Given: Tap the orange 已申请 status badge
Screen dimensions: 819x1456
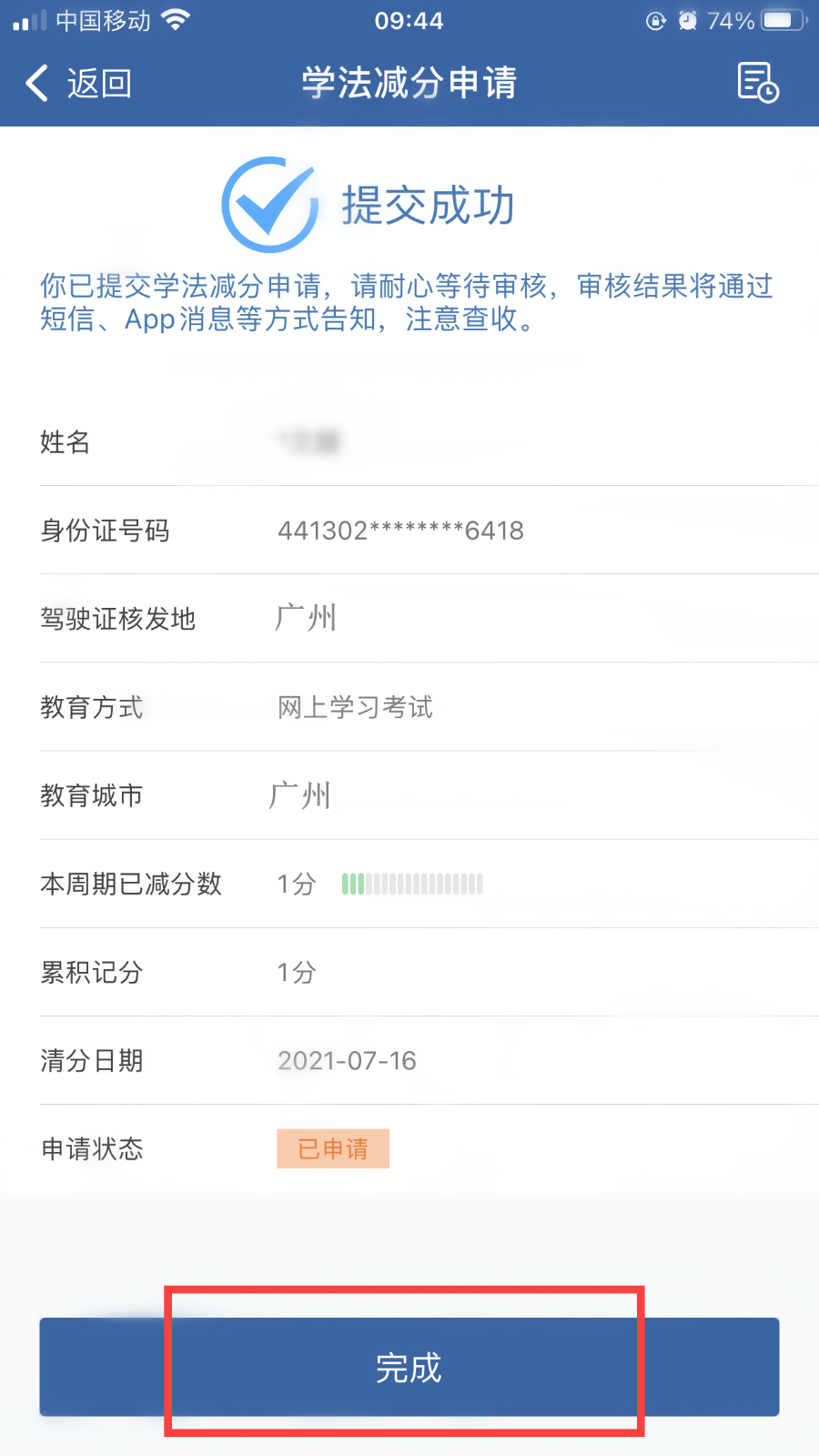Looking at the screenshot, I should pos(333,1149).
